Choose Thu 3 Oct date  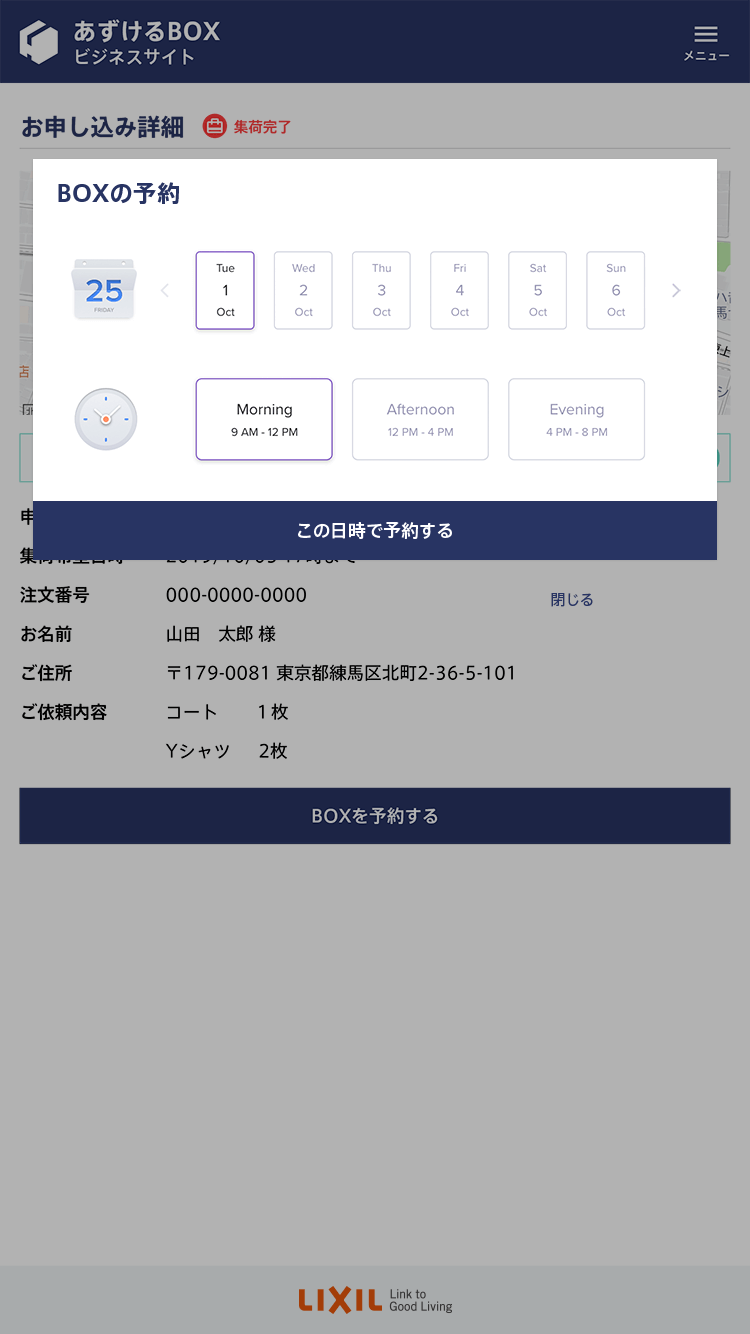(381, 290)
